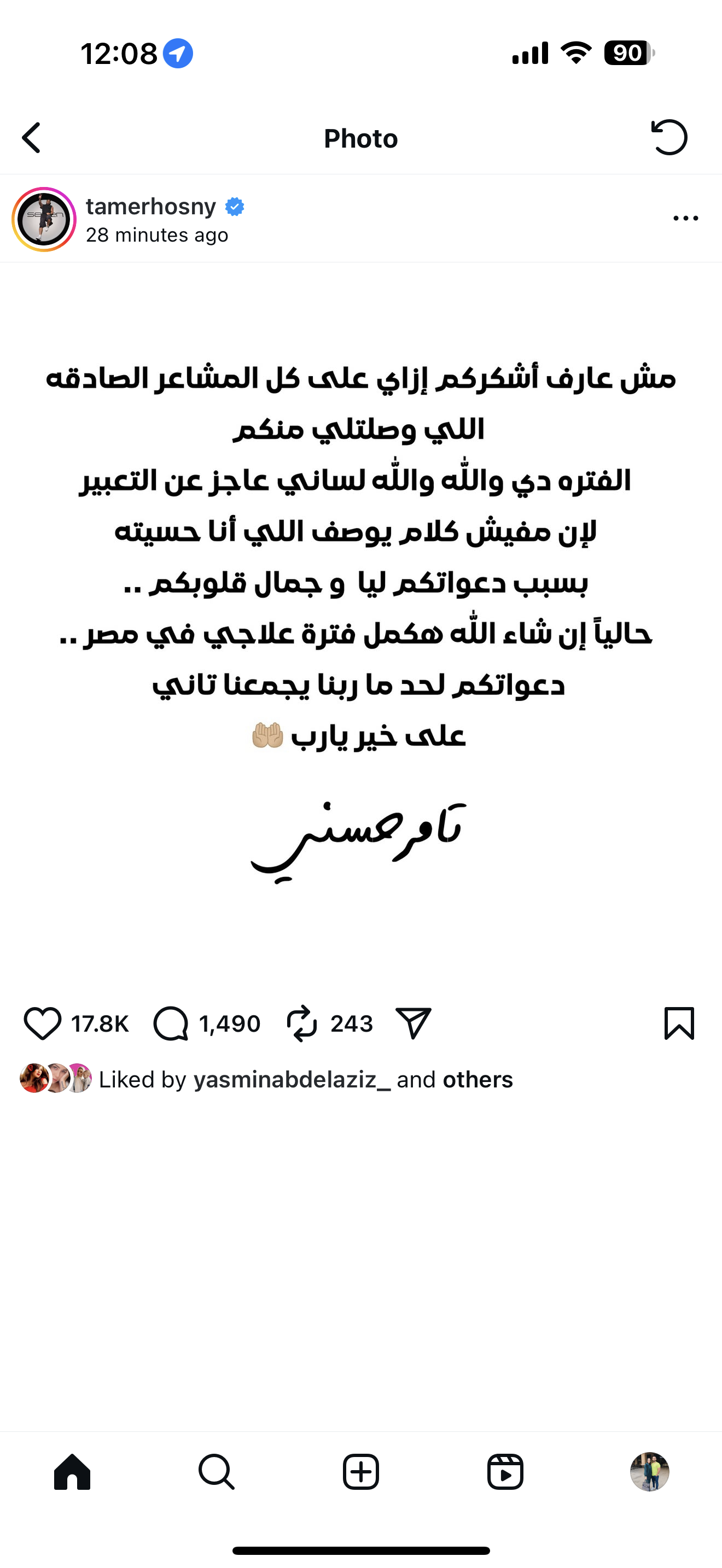Open the tamerhosny username profile

point(150,206)
